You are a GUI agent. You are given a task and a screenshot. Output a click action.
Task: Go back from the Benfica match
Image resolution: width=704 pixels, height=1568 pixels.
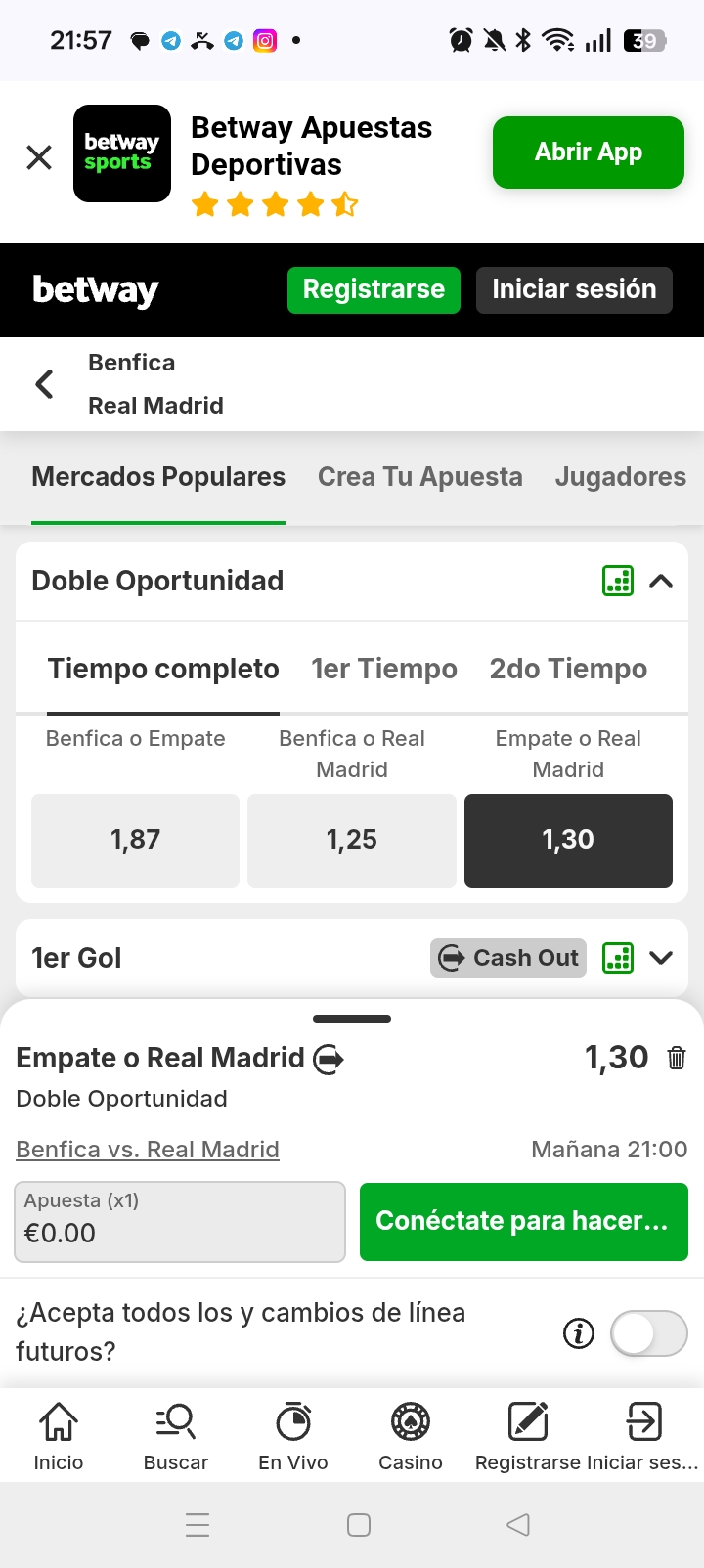click(x=44, y=384)
